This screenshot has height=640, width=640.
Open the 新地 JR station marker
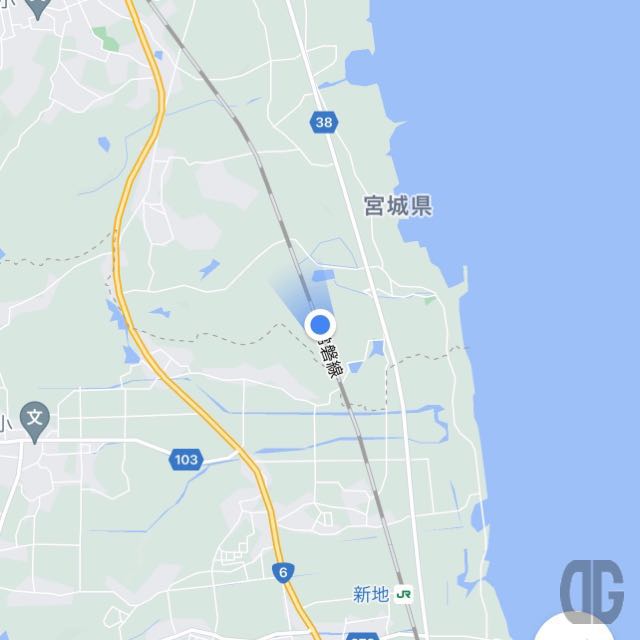pos(406,593)
